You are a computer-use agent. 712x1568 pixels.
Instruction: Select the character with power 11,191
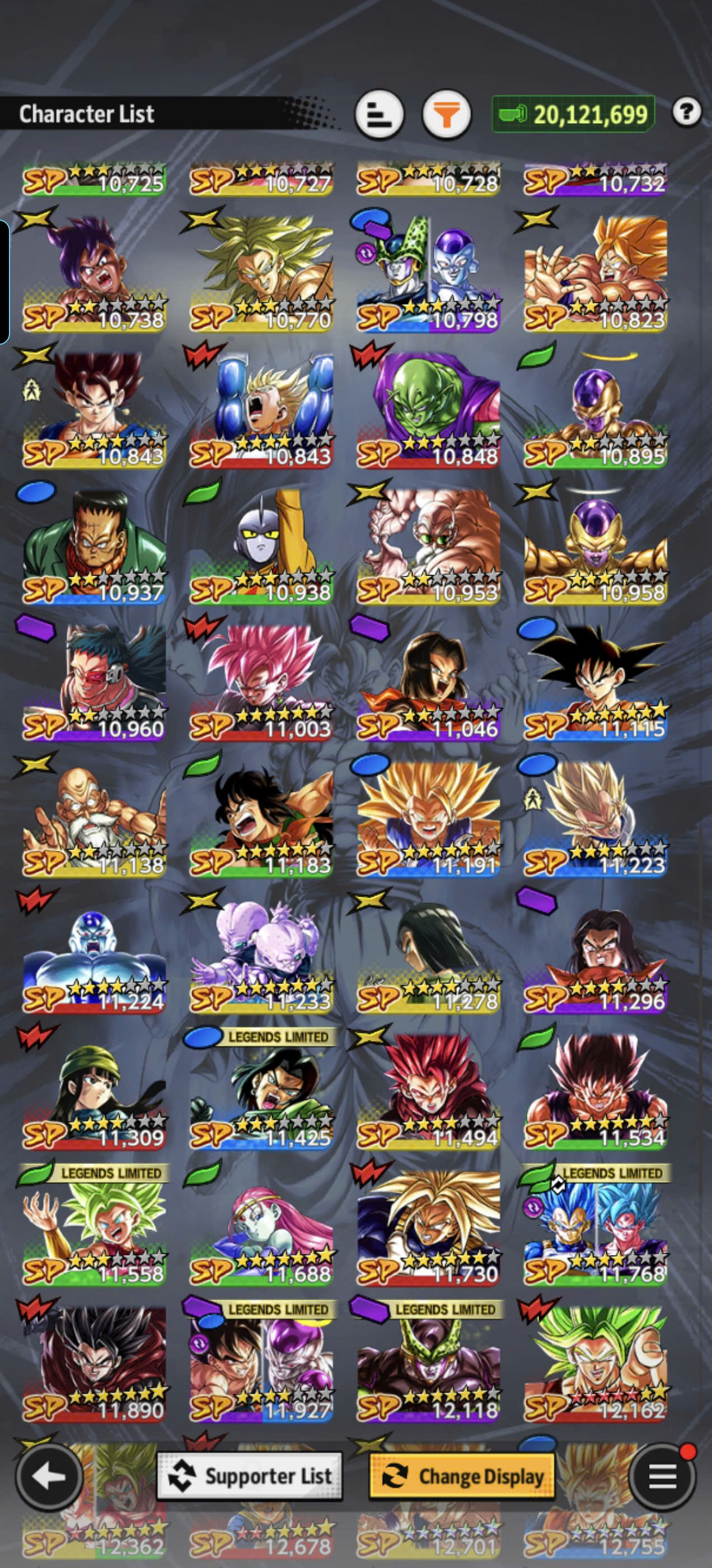click(428, 816)
